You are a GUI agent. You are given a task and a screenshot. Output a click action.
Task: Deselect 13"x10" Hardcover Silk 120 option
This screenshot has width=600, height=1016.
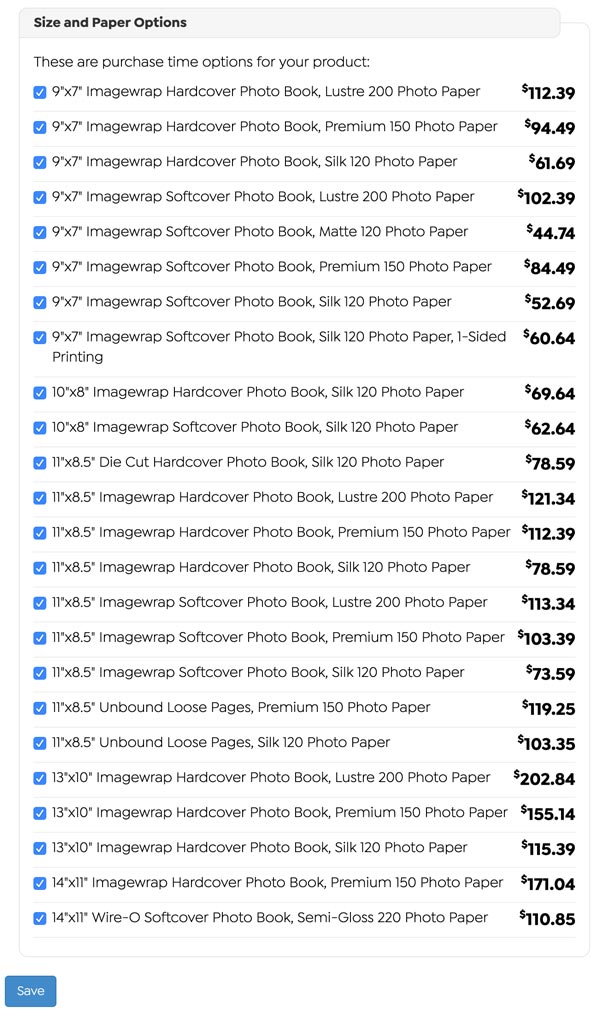40,848
